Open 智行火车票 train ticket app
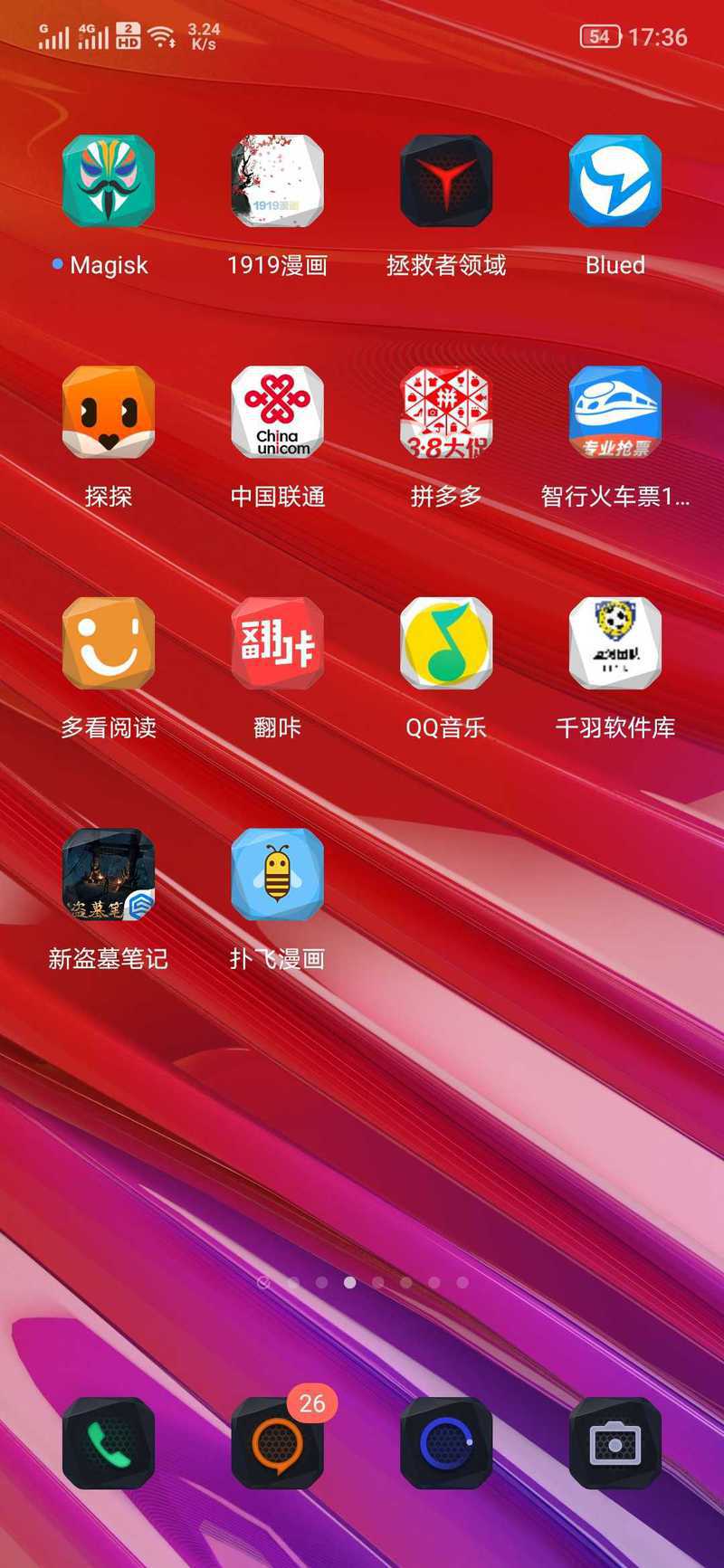 (615, 413)
